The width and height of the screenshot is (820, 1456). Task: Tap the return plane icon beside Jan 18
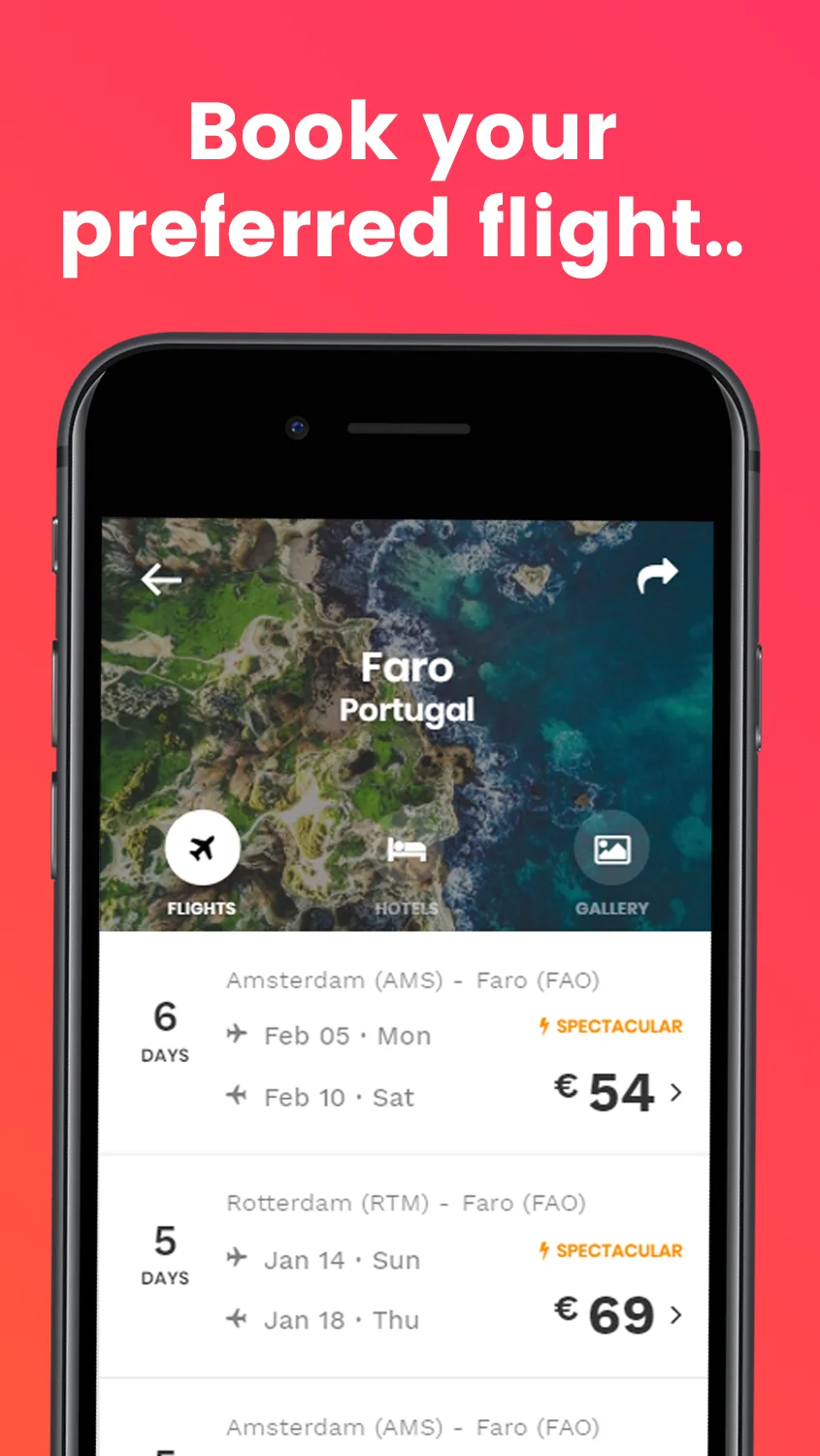pos(238,1318)
